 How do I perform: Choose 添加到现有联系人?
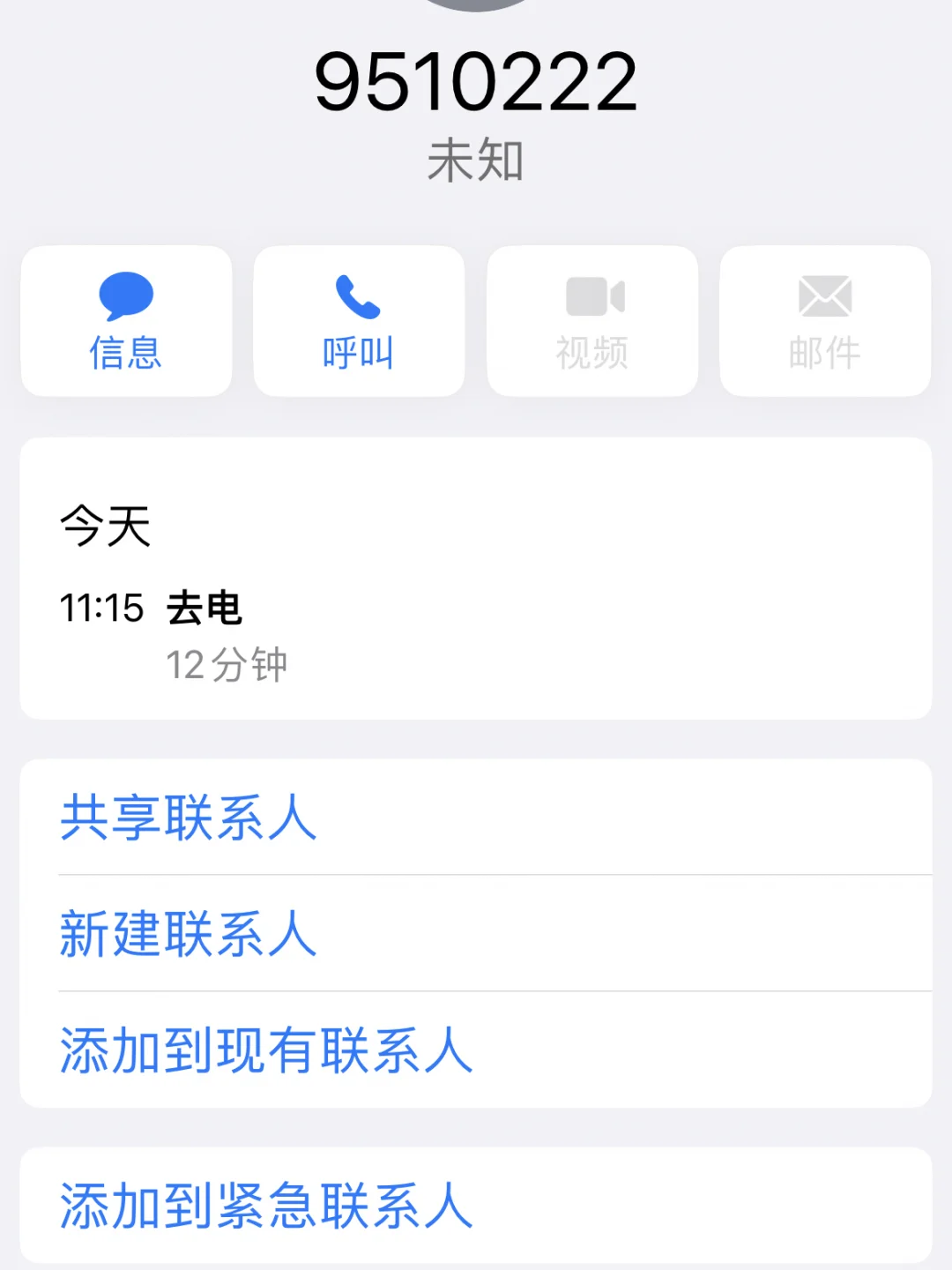point(266,1050)
